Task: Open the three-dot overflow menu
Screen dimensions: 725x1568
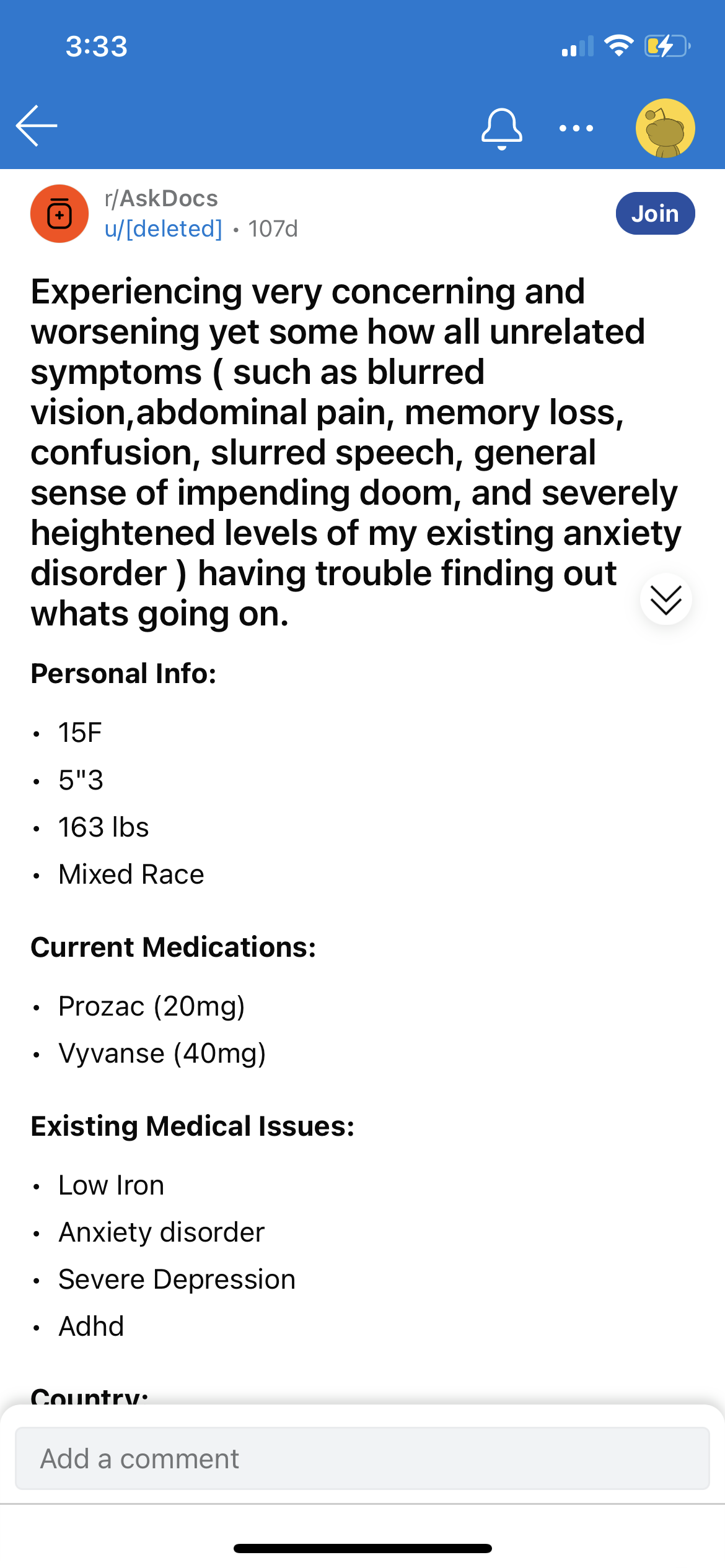Action: click(x=576, y=128)
